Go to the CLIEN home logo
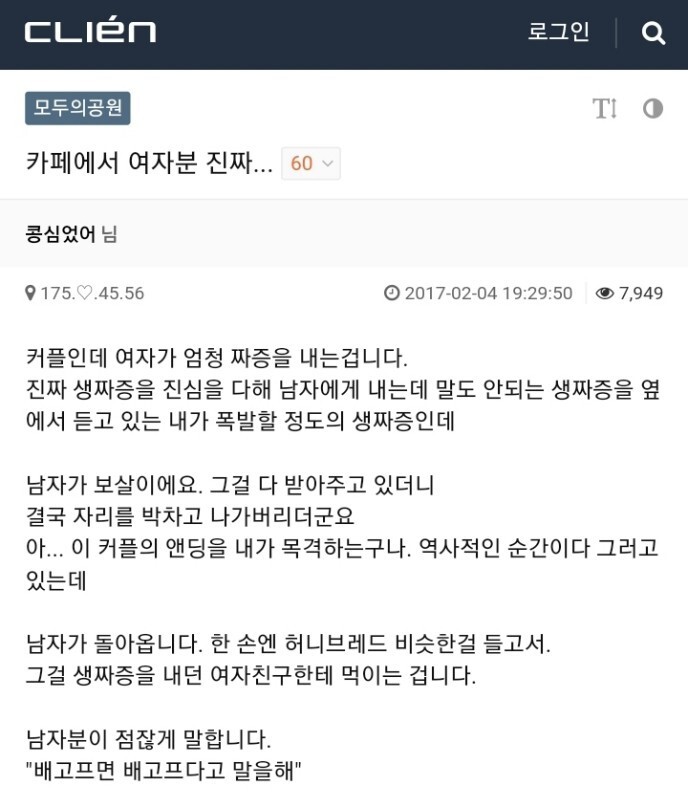The width and height of the screenshot is (688, 800). coord(90,32)
